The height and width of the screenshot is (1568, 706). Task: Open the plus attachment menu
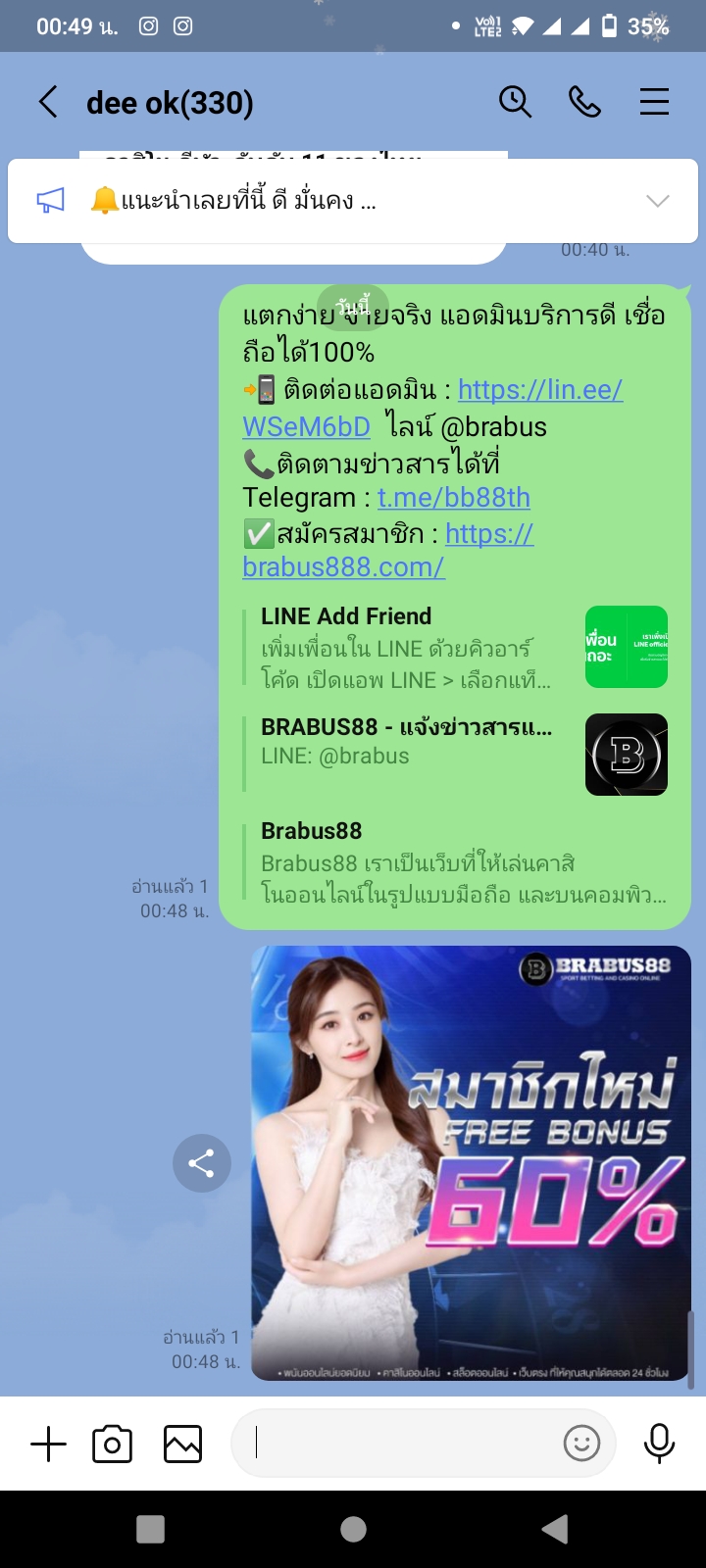[48, 1444]
